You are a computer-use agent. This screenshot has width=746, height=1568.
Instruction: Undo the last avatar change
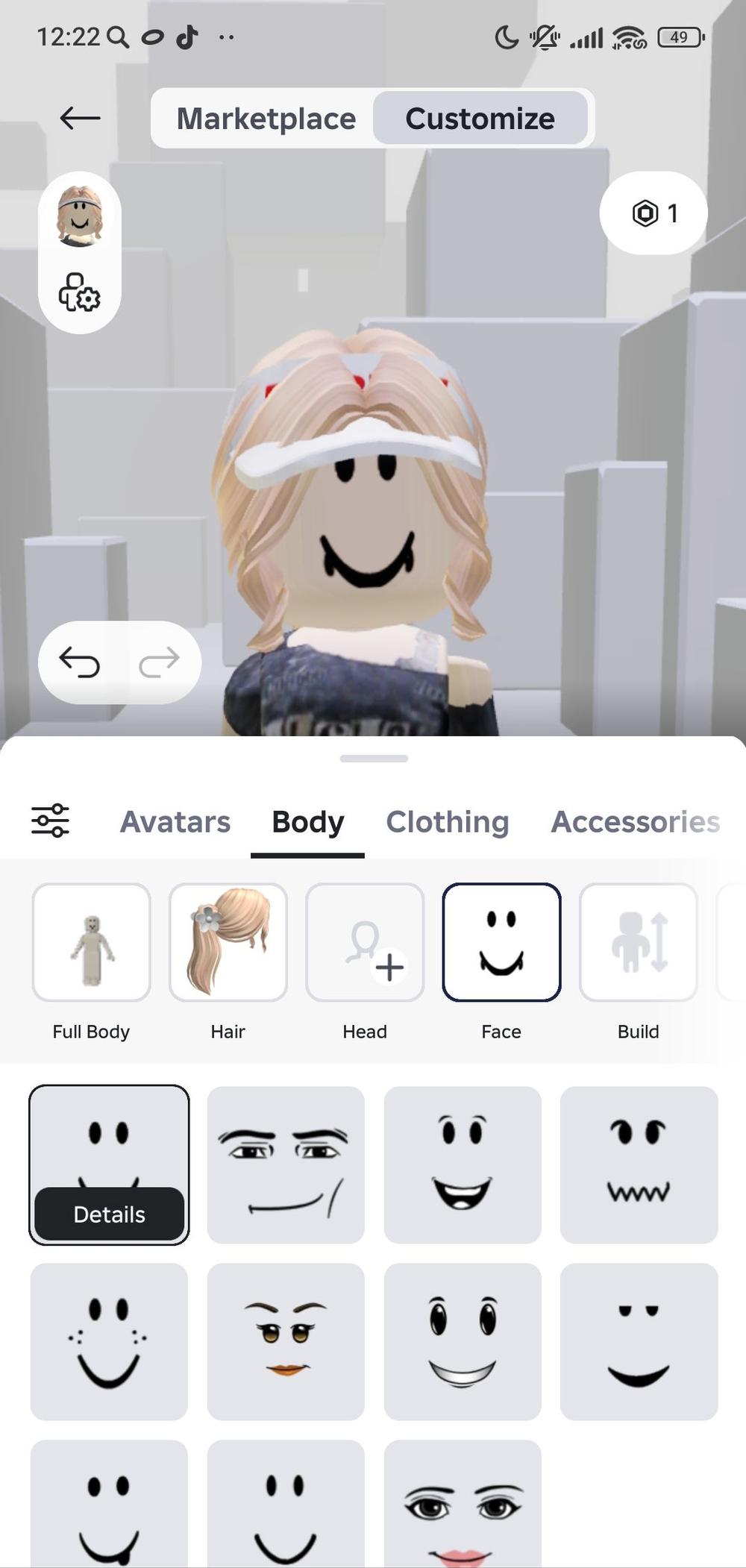(80, 662)
